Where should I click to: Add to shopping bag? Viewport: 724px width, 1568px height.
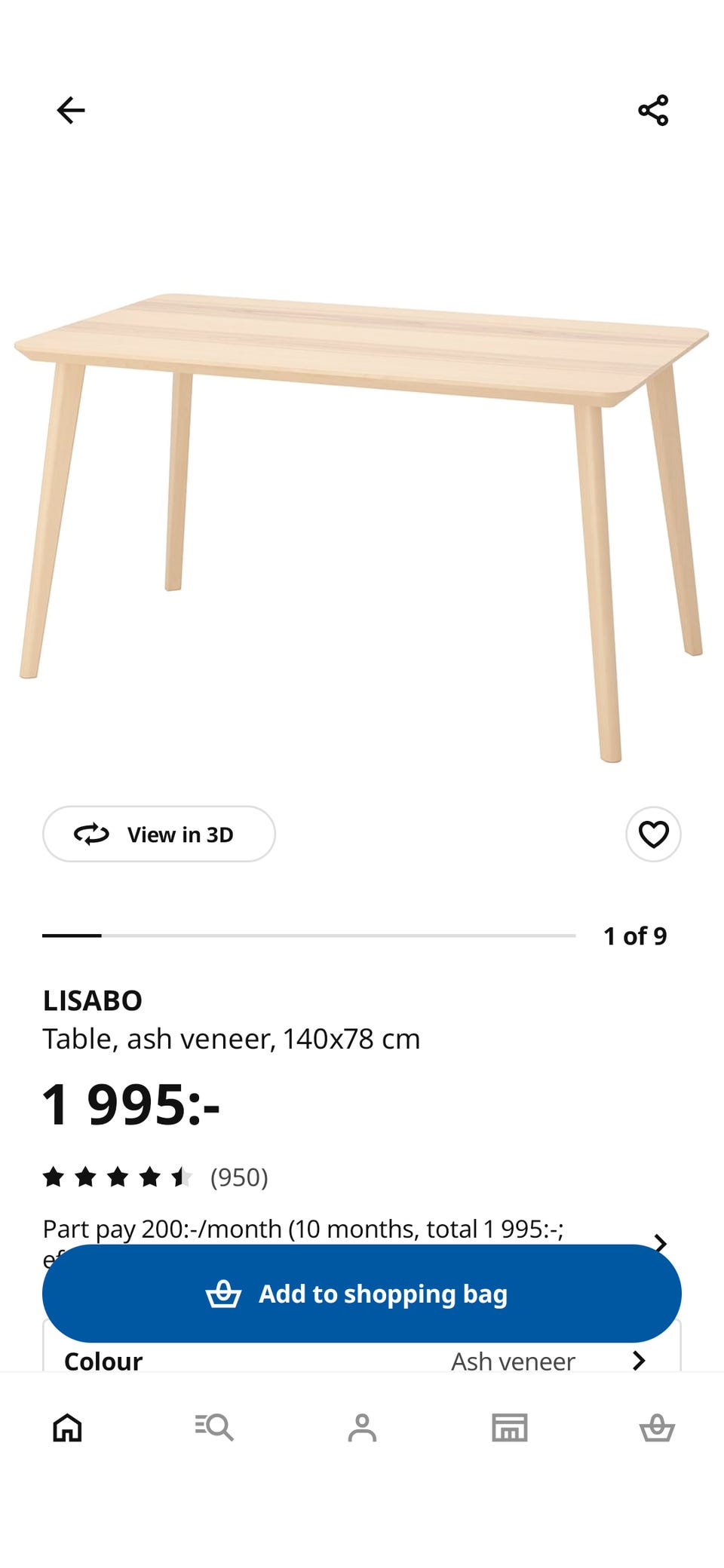point(362,1293)
